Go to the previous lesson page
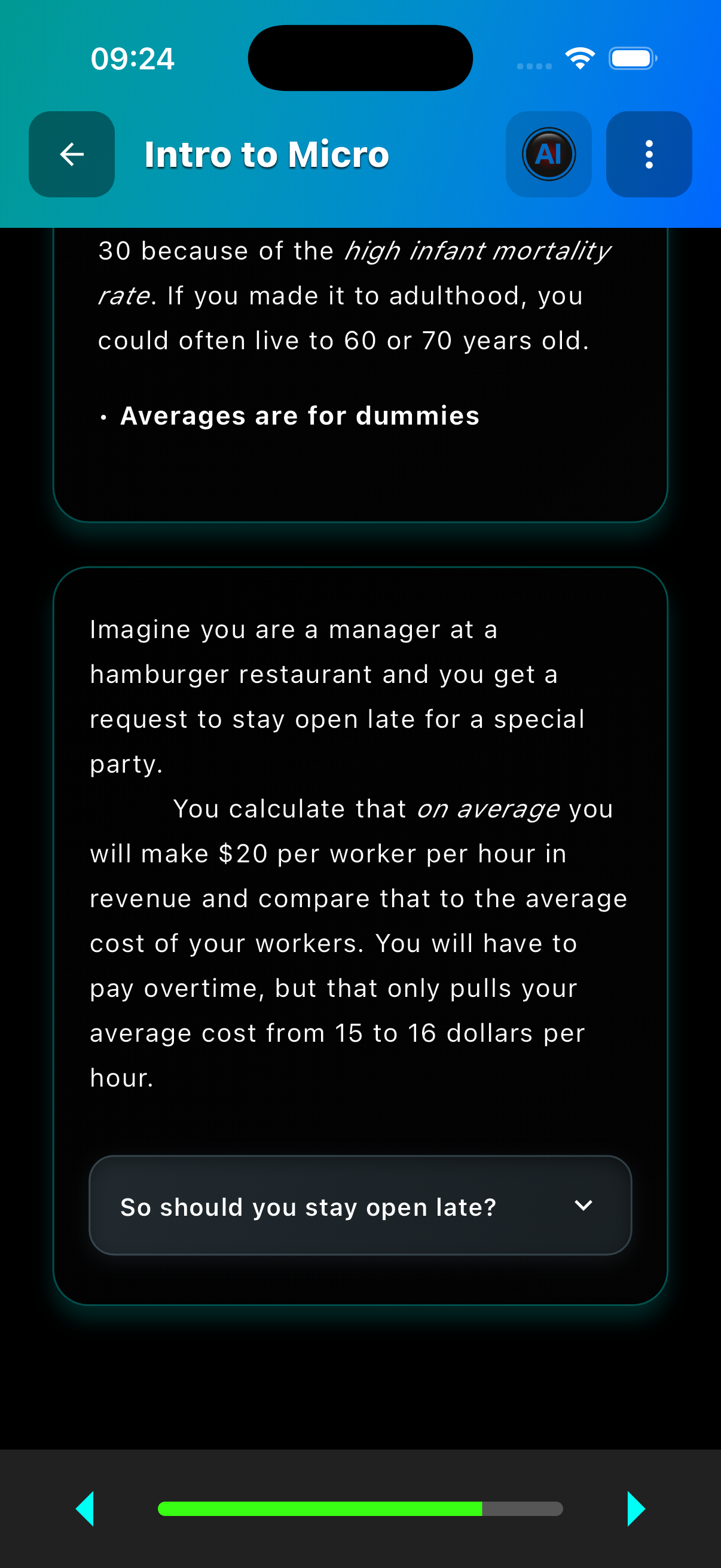Image resolution: width=721 pixels, height=1568 pixels. (85, 1508)
